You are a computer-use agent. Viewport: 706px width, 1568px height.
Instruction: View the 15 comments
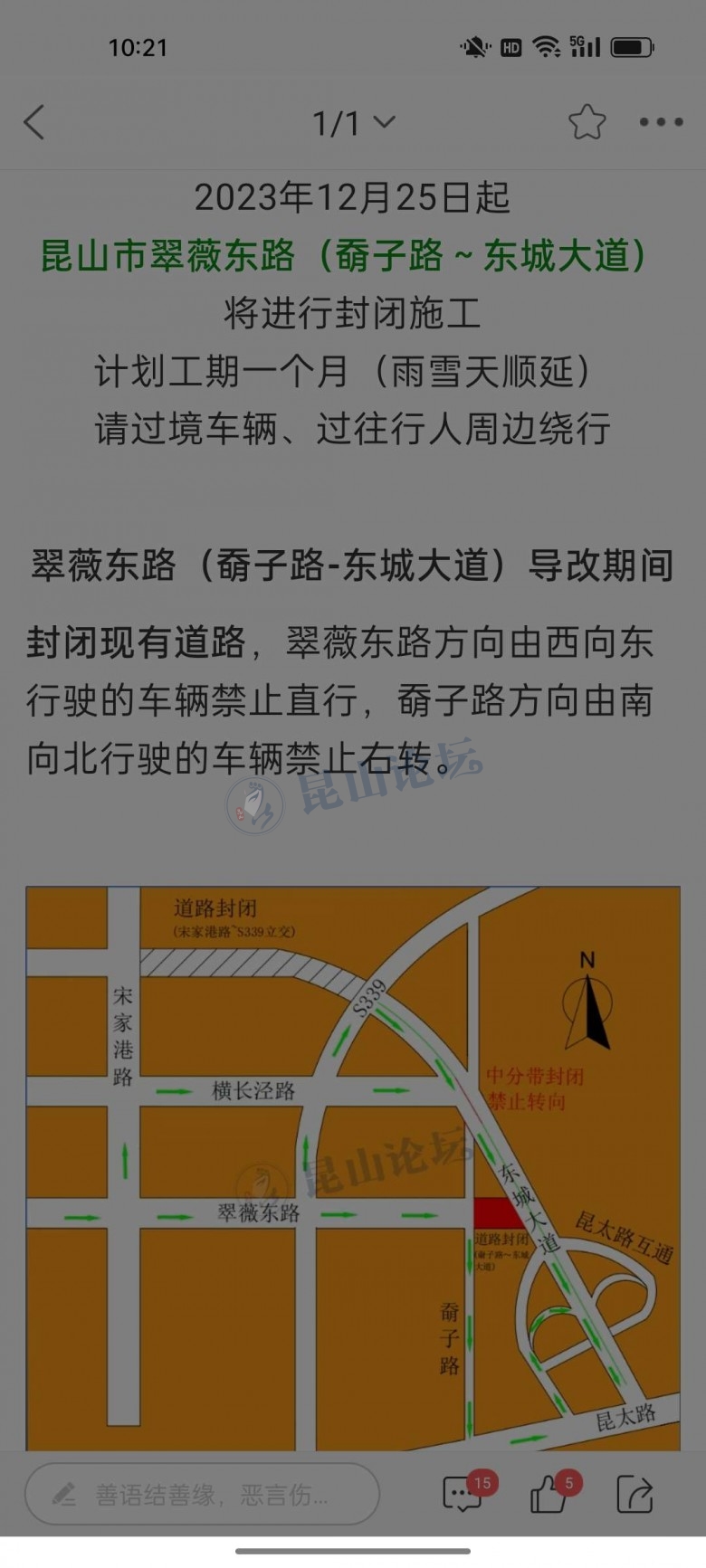[x=463, y=1495]
